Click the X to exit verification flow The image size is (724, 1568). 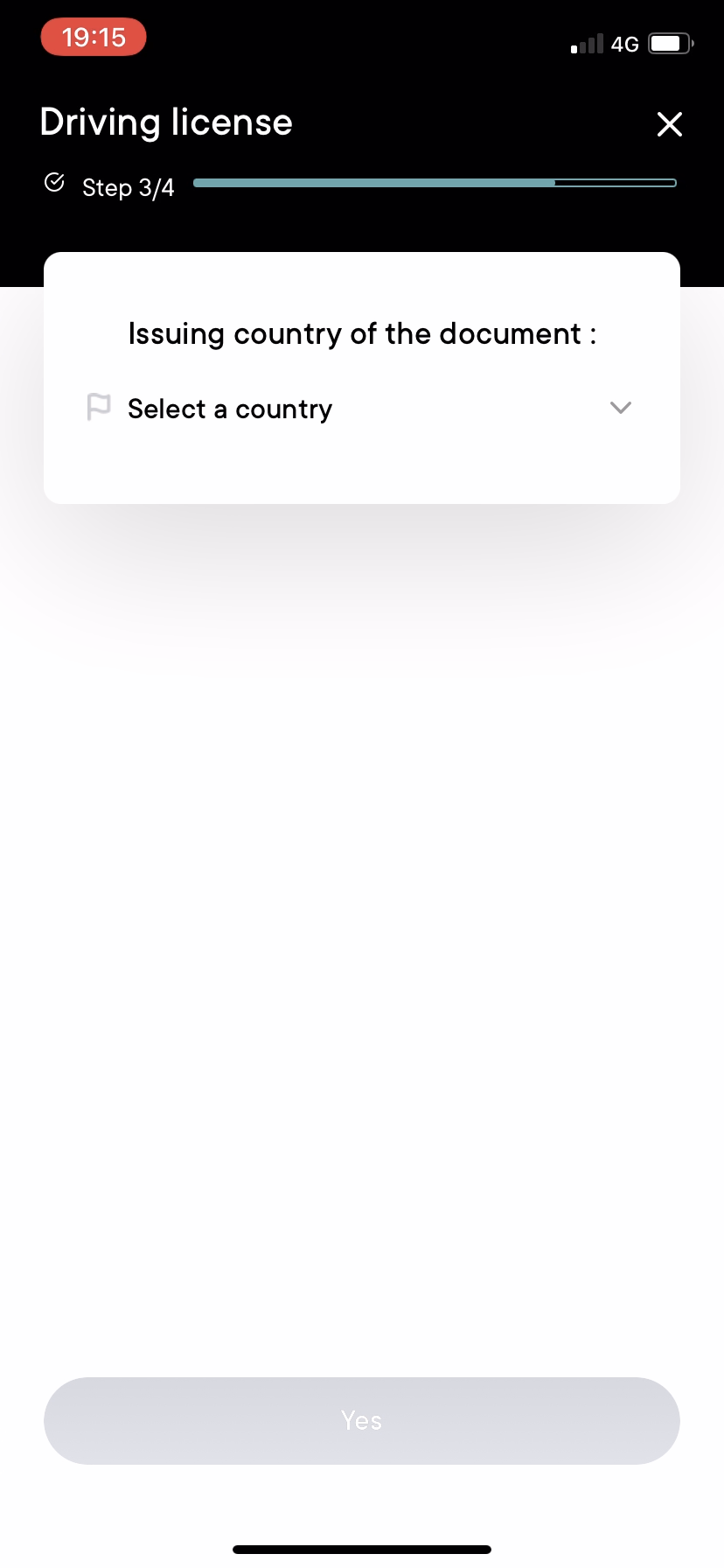tap(669, 124)
